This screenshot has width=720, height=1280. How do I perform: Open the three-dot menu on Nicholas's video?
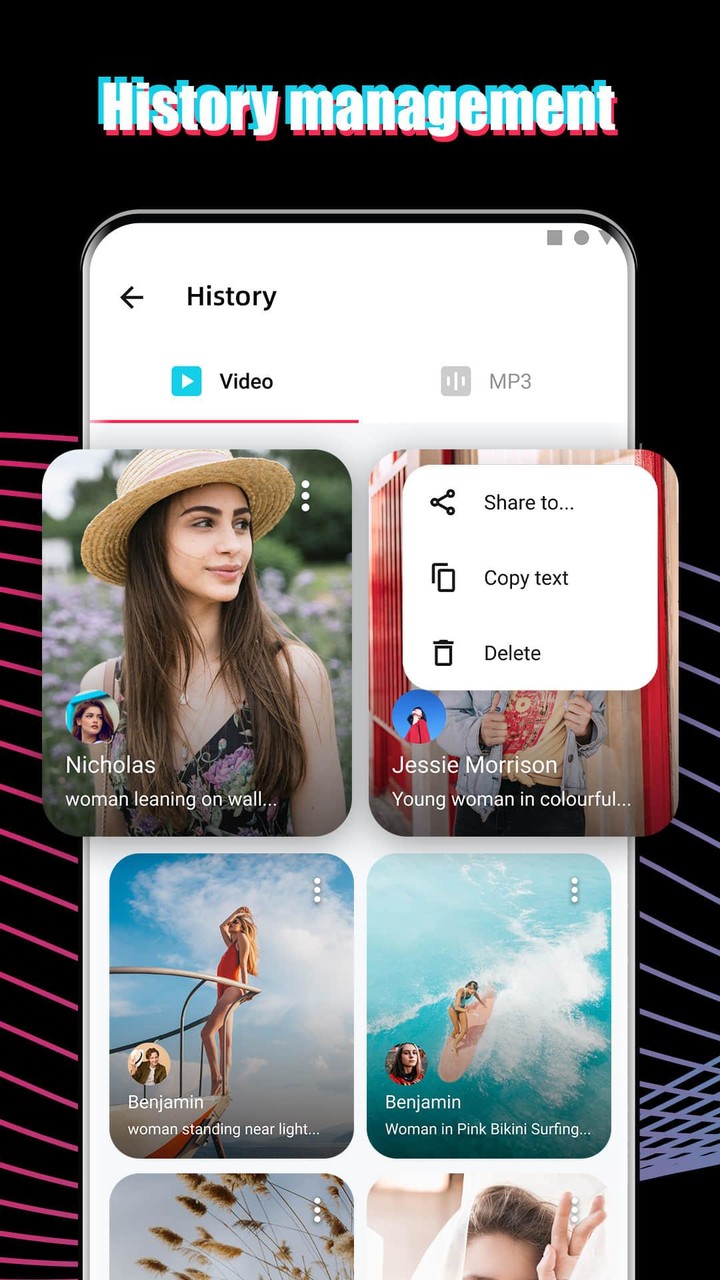(x=305, y=497)
